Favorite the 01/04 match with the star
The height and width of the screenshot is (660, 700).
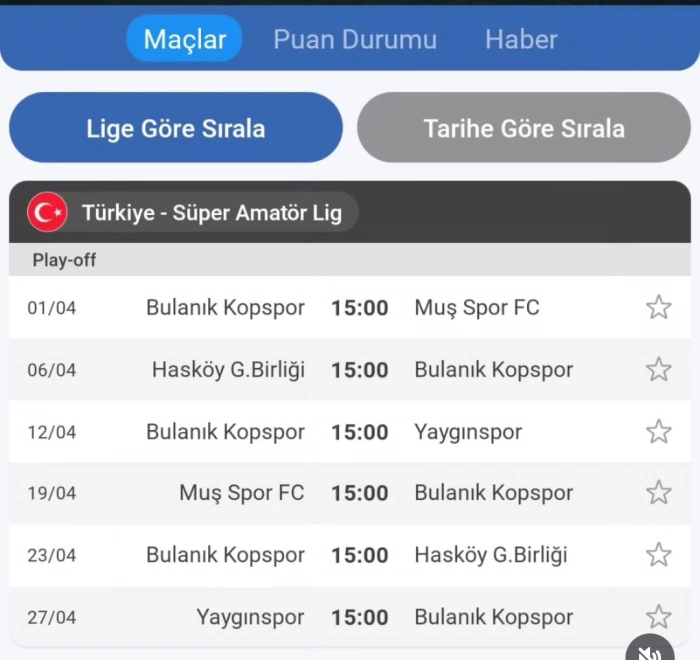[x=658, y=308]
